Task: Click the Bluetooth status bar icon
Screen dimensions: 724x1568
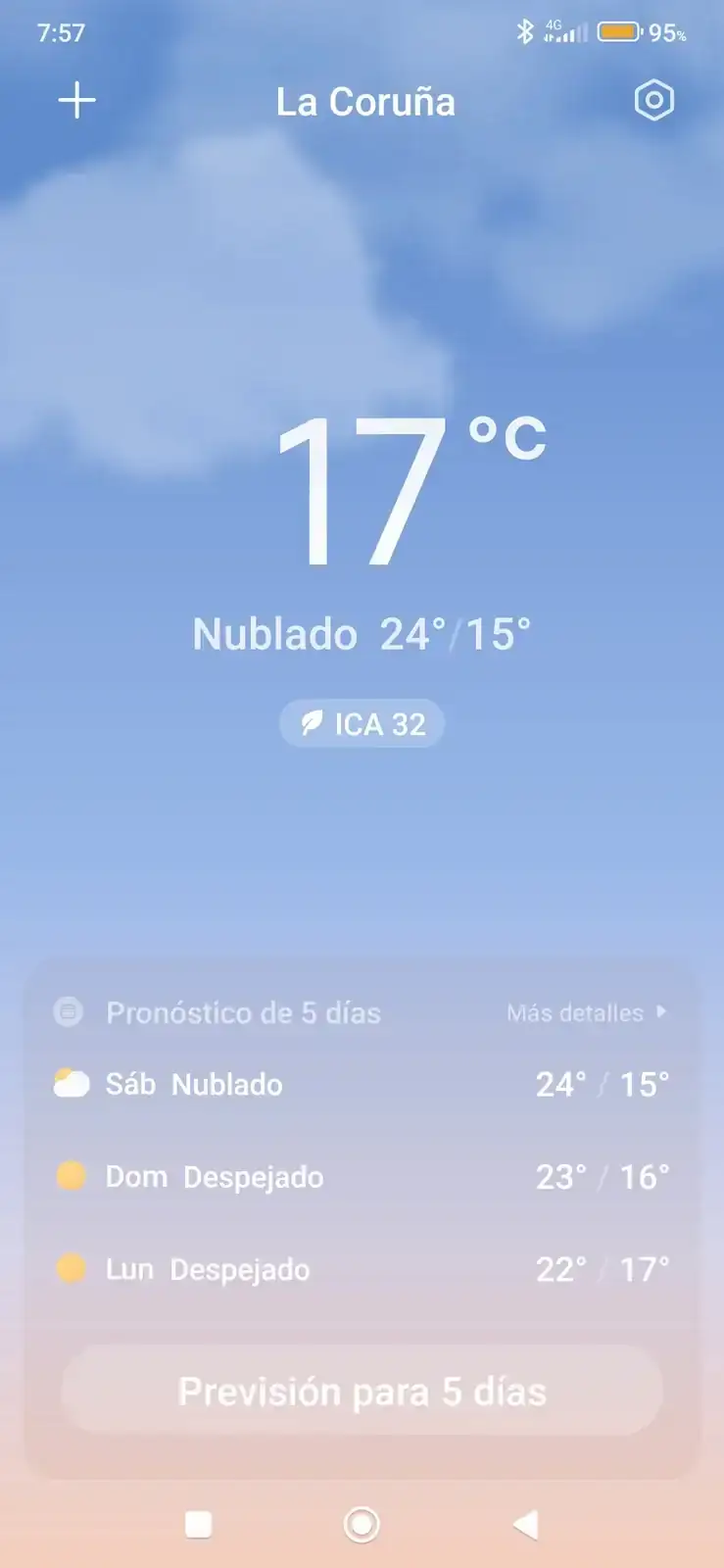Action: click(x=526, y=31)
